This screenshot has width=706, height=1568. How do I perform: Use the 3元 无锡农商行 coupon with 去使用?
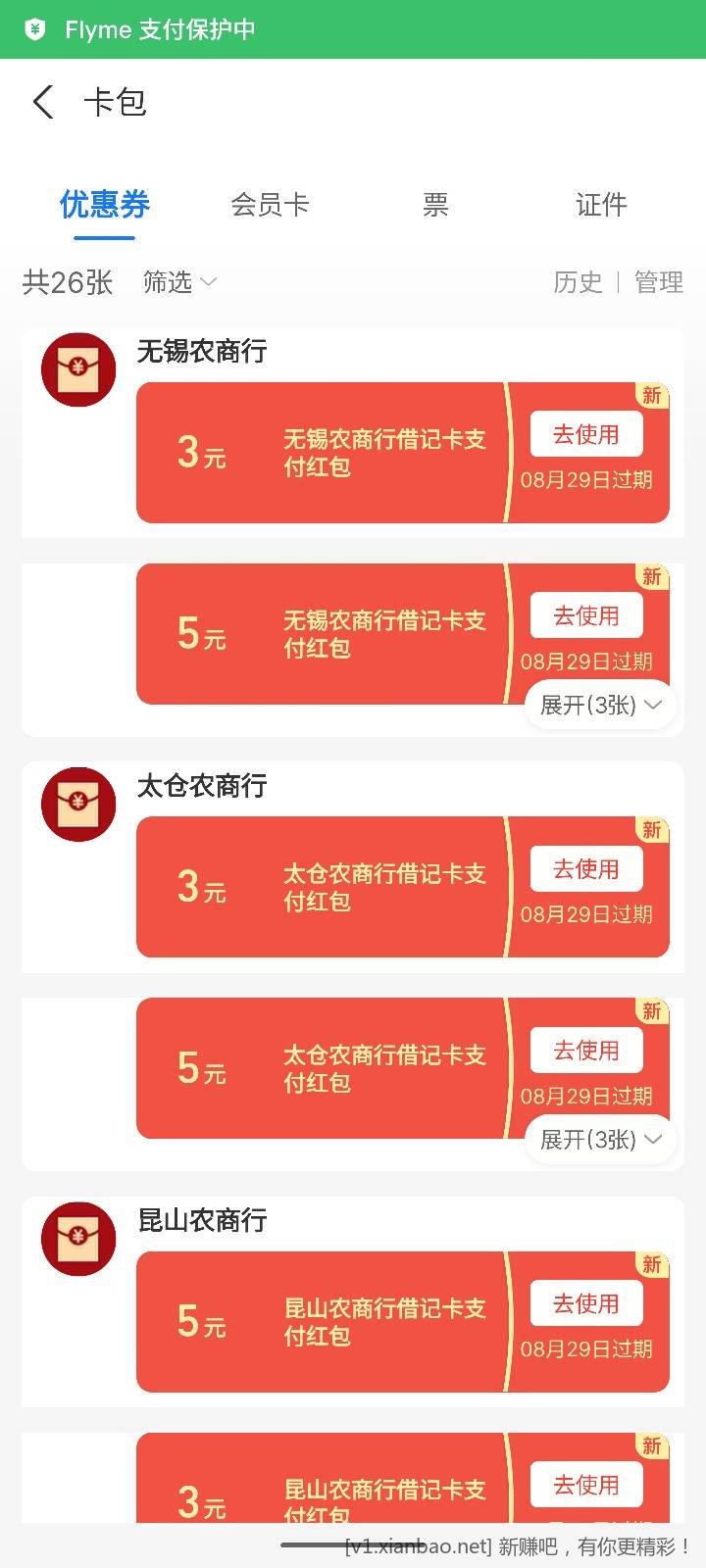click(586, 434)
